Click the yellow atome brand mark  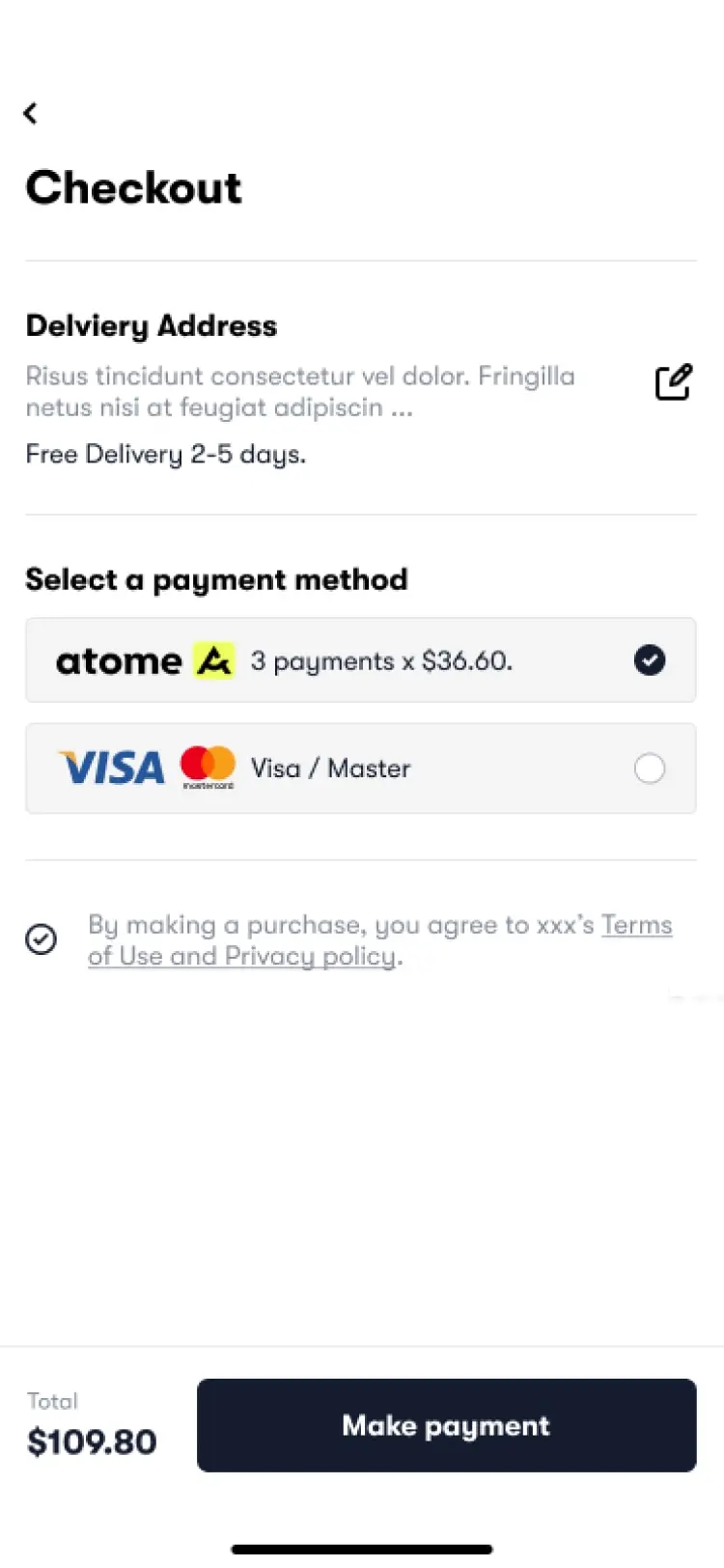point(214,660)
